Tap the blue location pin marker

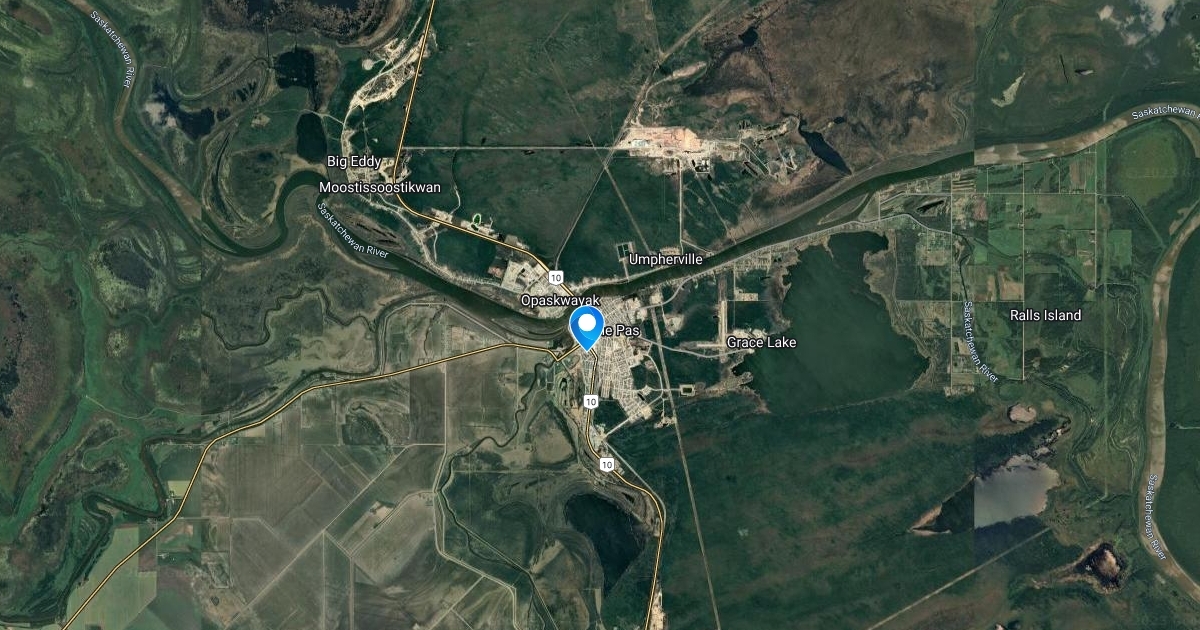pyautogui.click(x=587, y=327)
